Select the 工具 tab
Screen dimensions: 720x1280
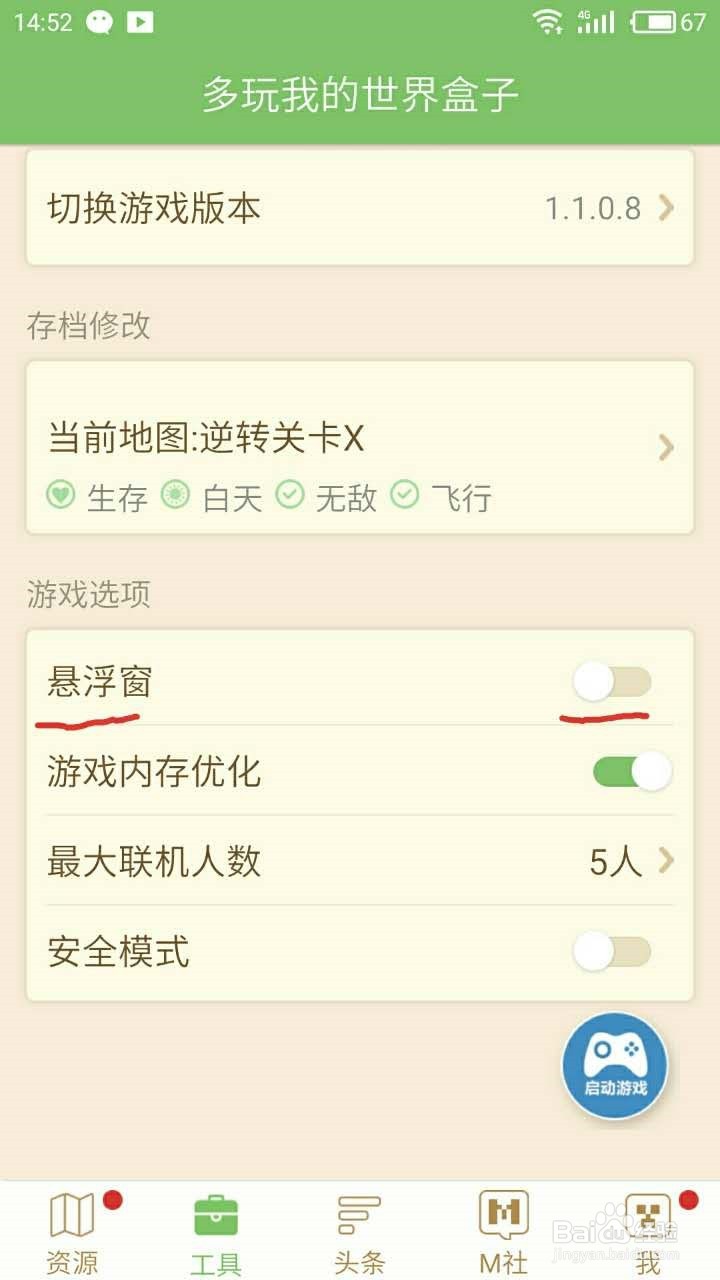[x=216, y=1232]
